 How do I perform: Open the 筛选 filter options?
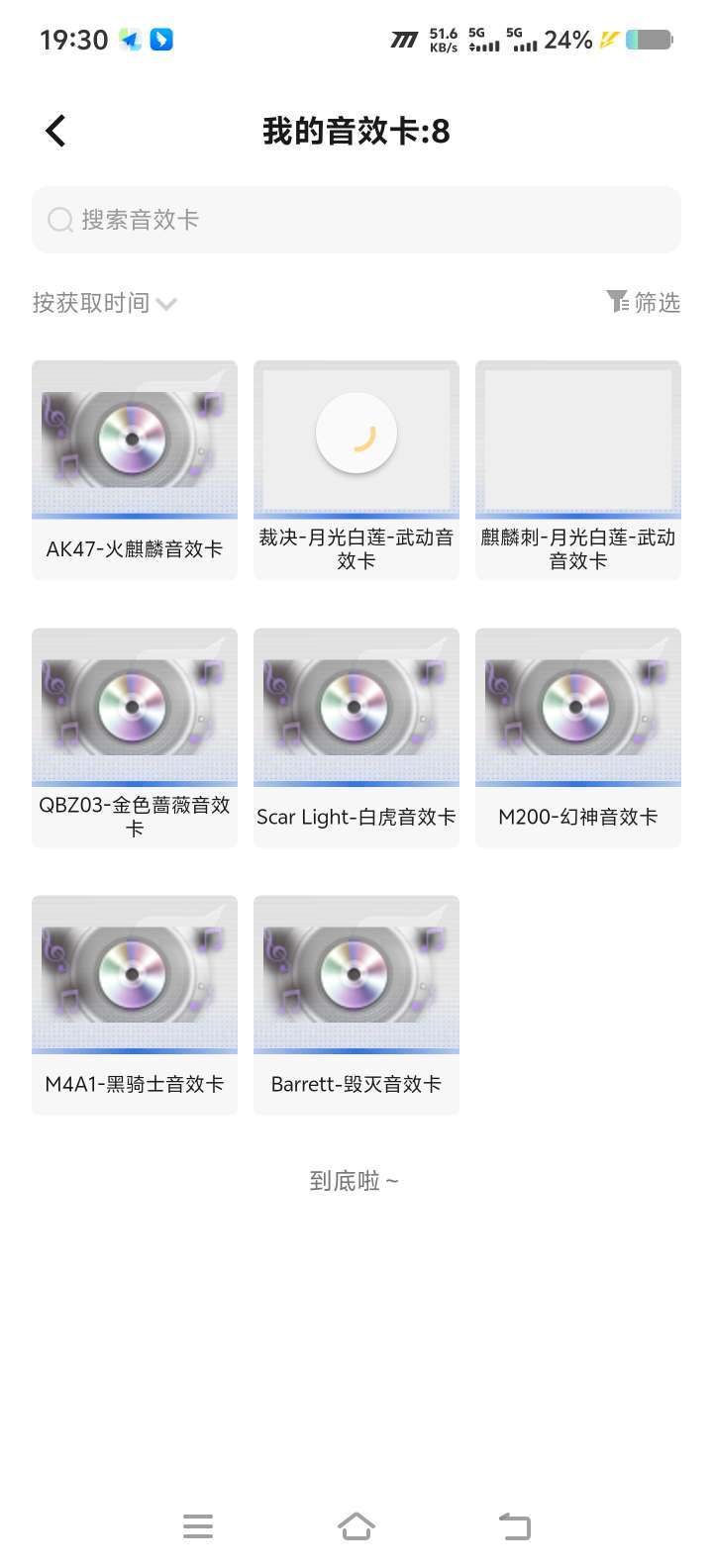click(644, 302)
